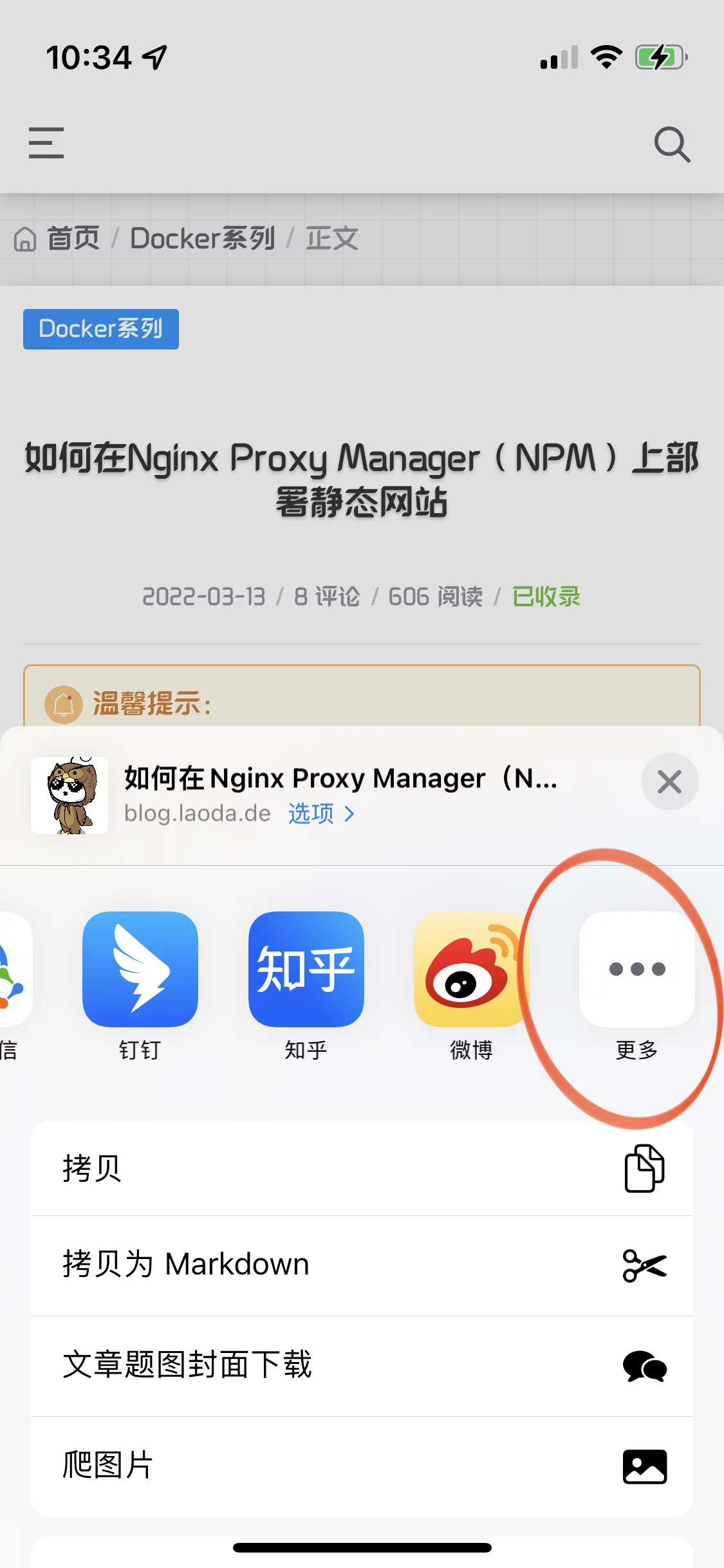This screenshot has height=1568, width=724.
Task: Run 文章题图封面下载 shortcut
Action: (x=362, y=1365)
